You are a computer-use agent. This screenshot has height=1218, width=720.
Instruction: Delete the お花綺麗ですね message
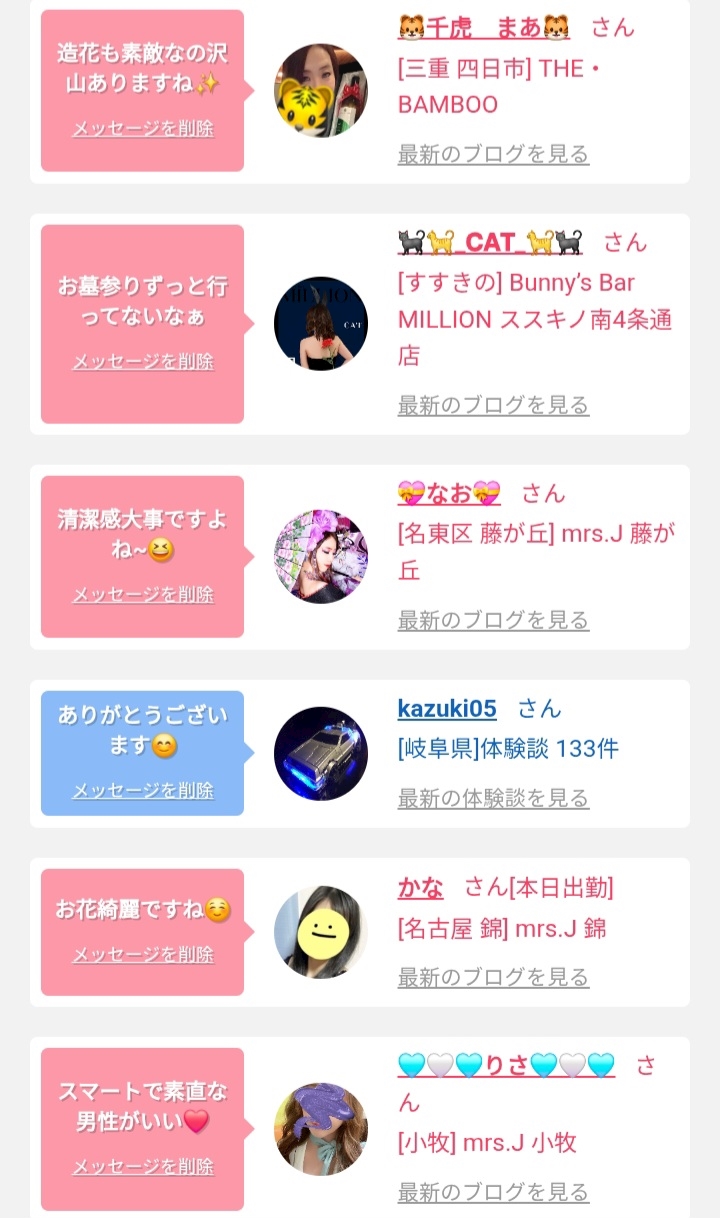pyautogui.click(x=143, y=954)
